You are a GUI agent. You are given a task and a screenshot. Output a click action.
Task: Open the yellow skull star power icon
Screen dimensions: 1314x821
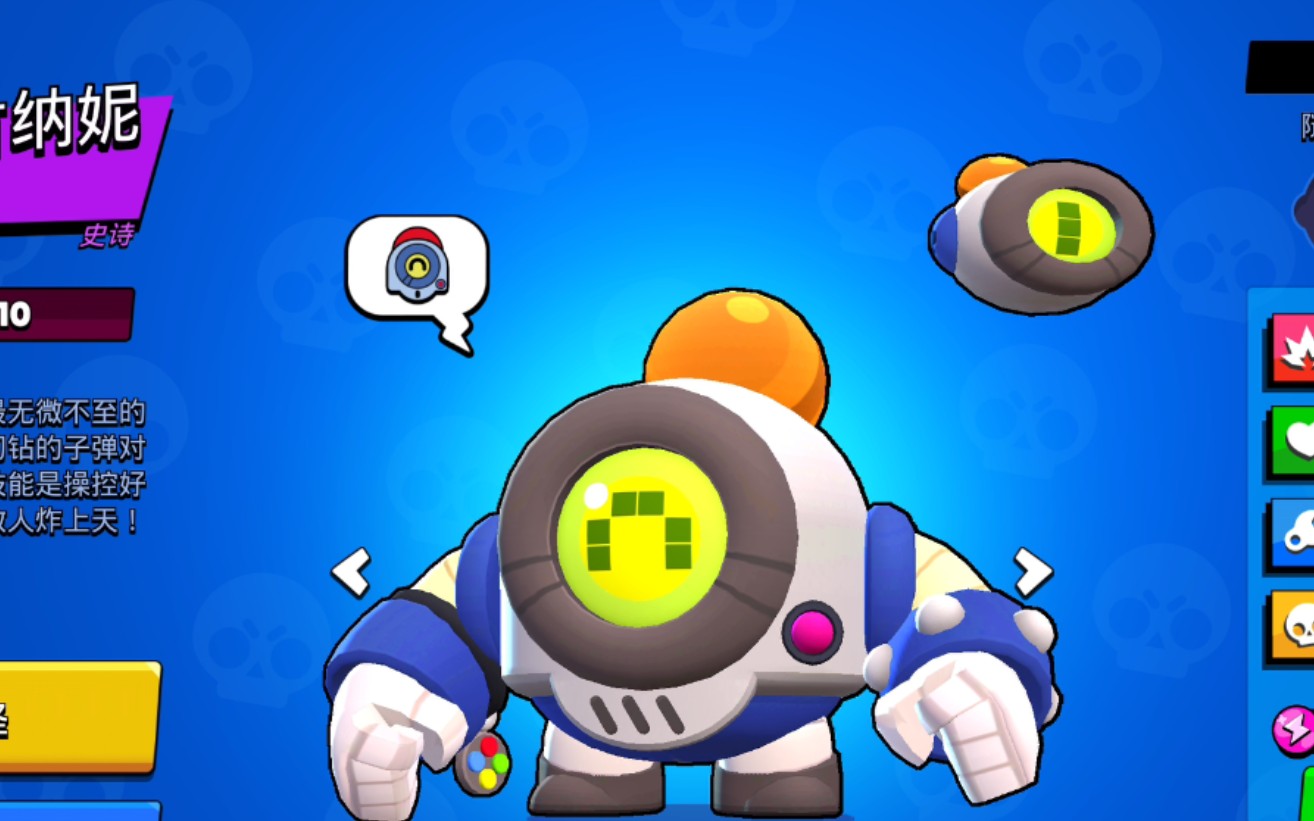[1293, 625]
